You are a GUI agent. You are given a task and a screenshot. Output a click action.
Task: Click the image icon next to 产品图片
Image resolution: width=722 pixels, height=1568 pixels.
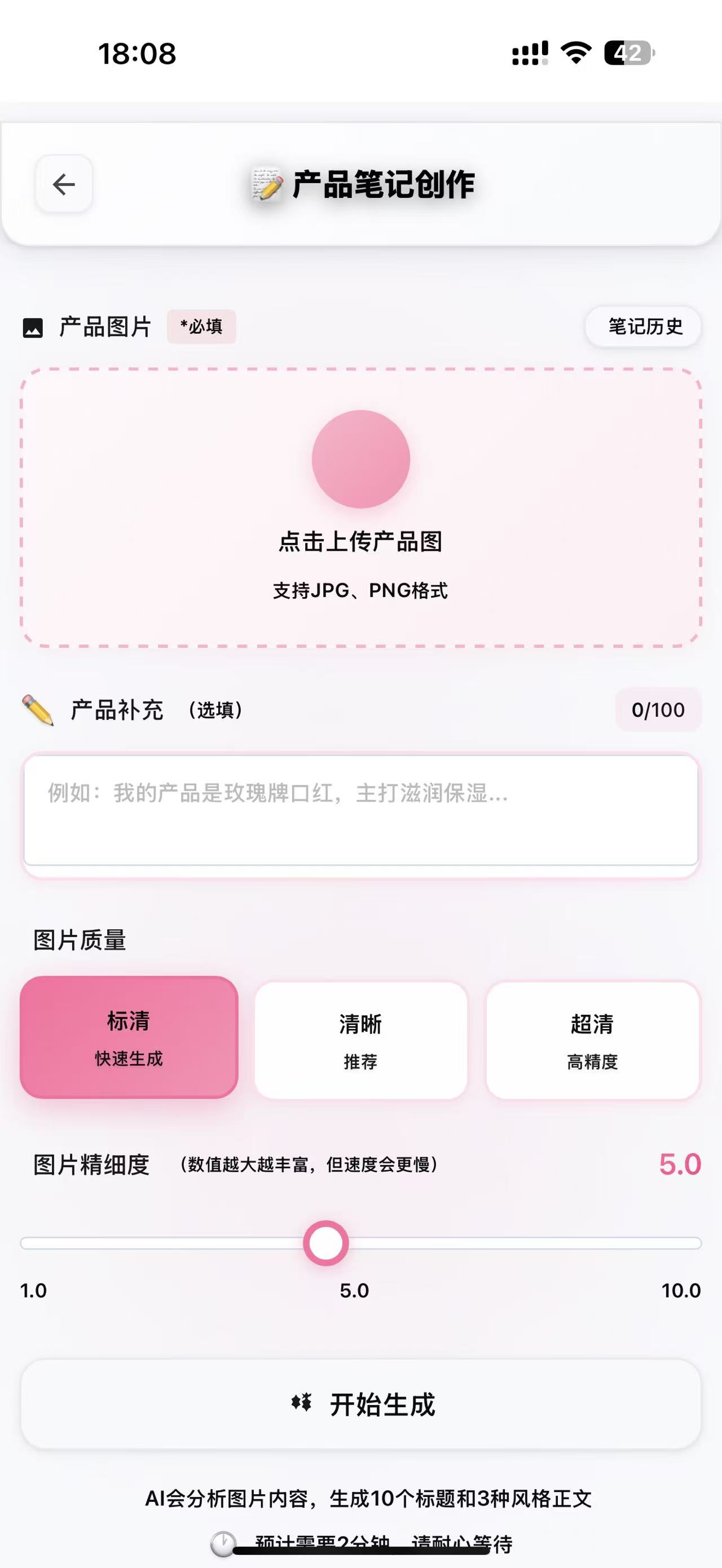point(33,327)
